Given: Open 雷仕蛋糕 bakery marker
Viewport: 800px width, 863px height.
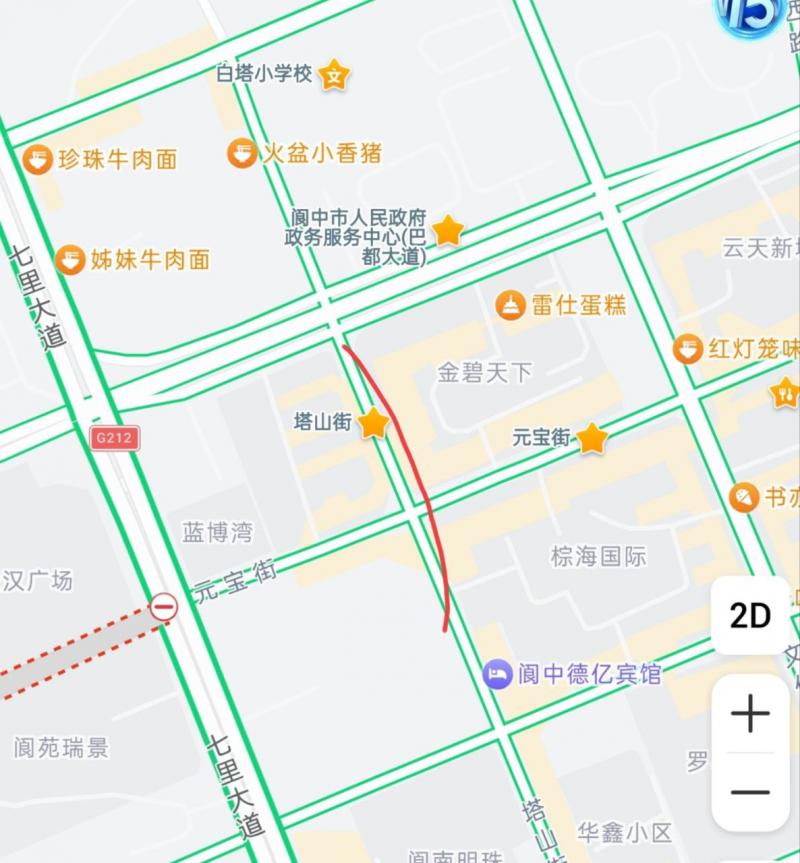Looking at the screenshot, I should 511,305.
